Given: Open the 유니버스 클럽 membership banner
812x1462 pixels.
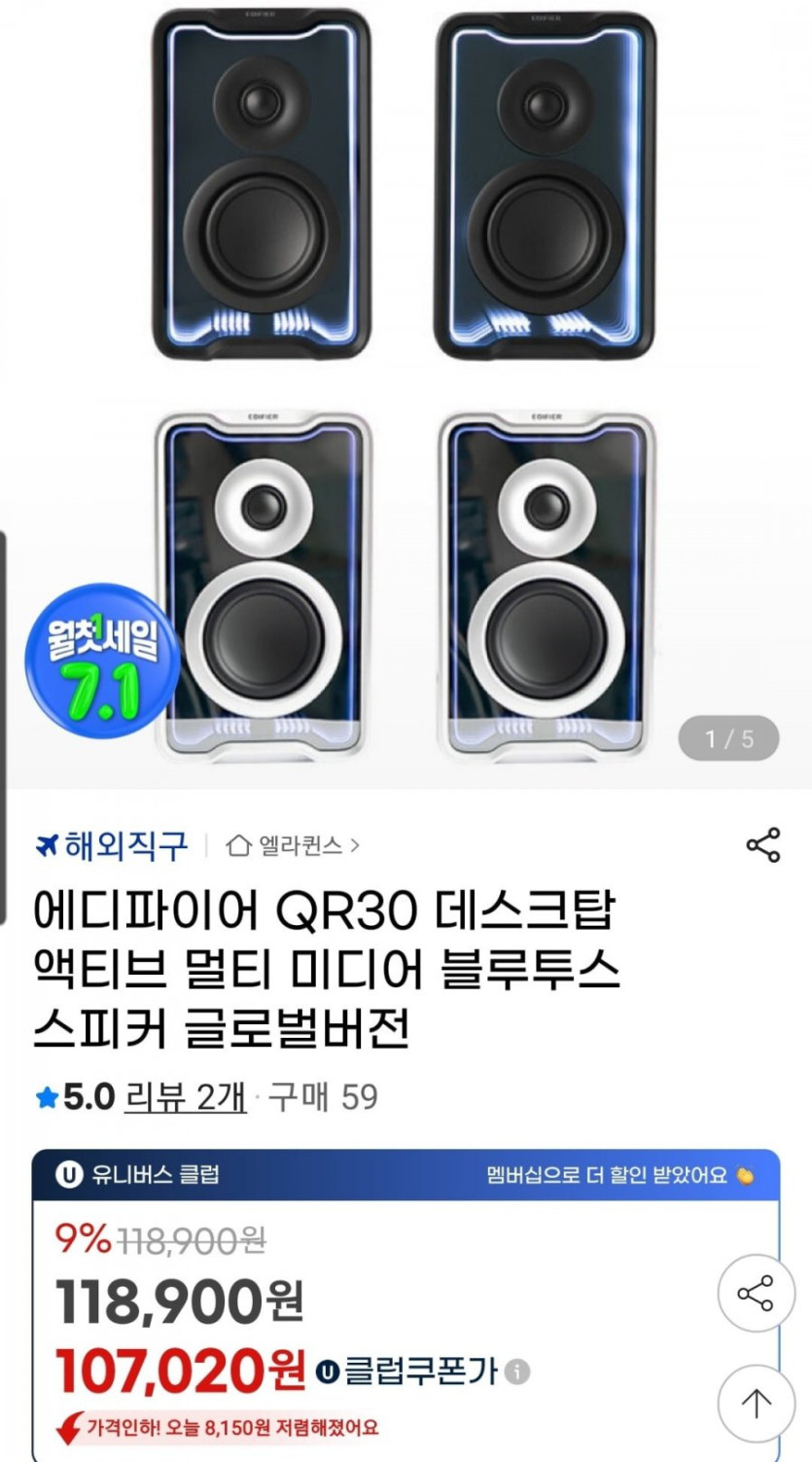Looking at the screenshot, I should pyautogui.click(x=406, y=1174).
